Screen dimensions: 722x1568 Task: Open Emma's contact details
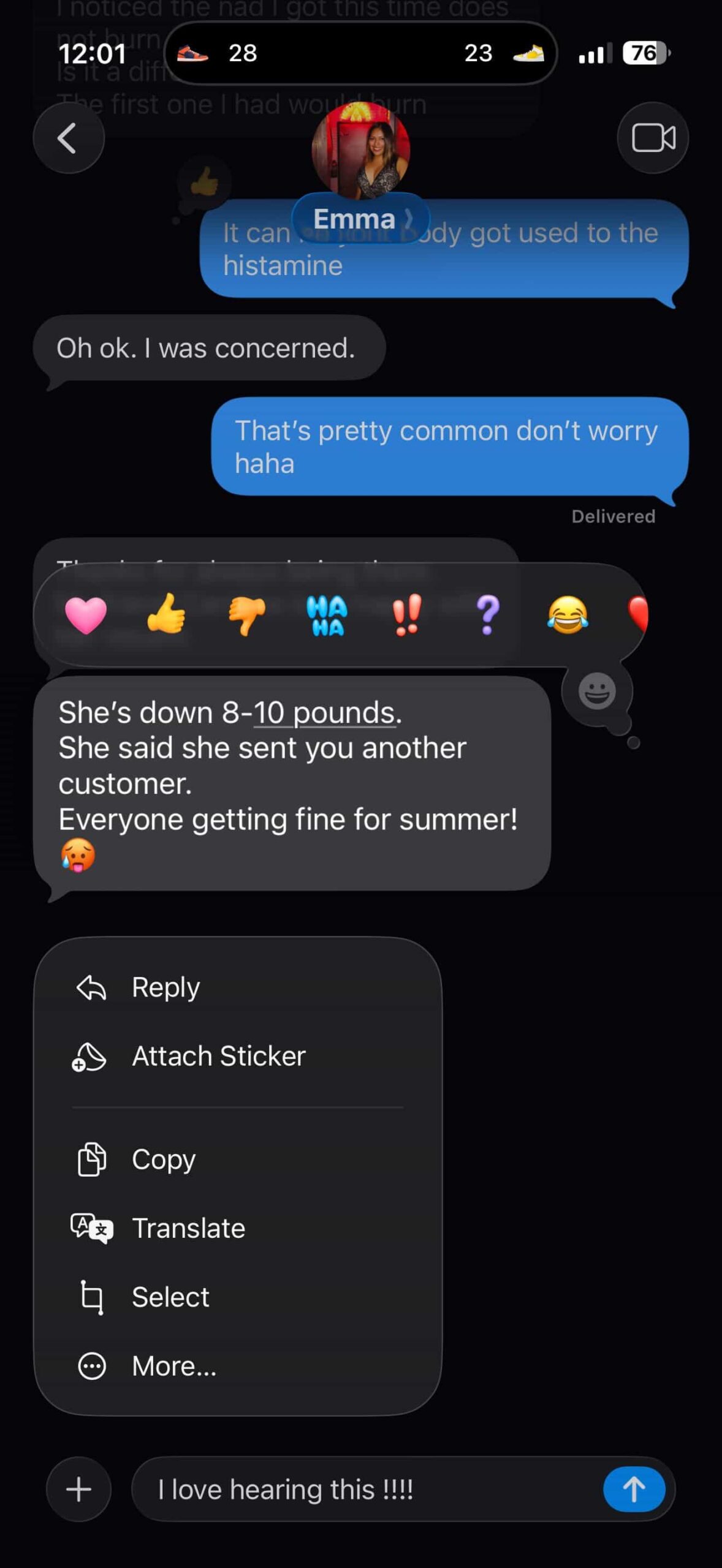[x=360, y=219]
